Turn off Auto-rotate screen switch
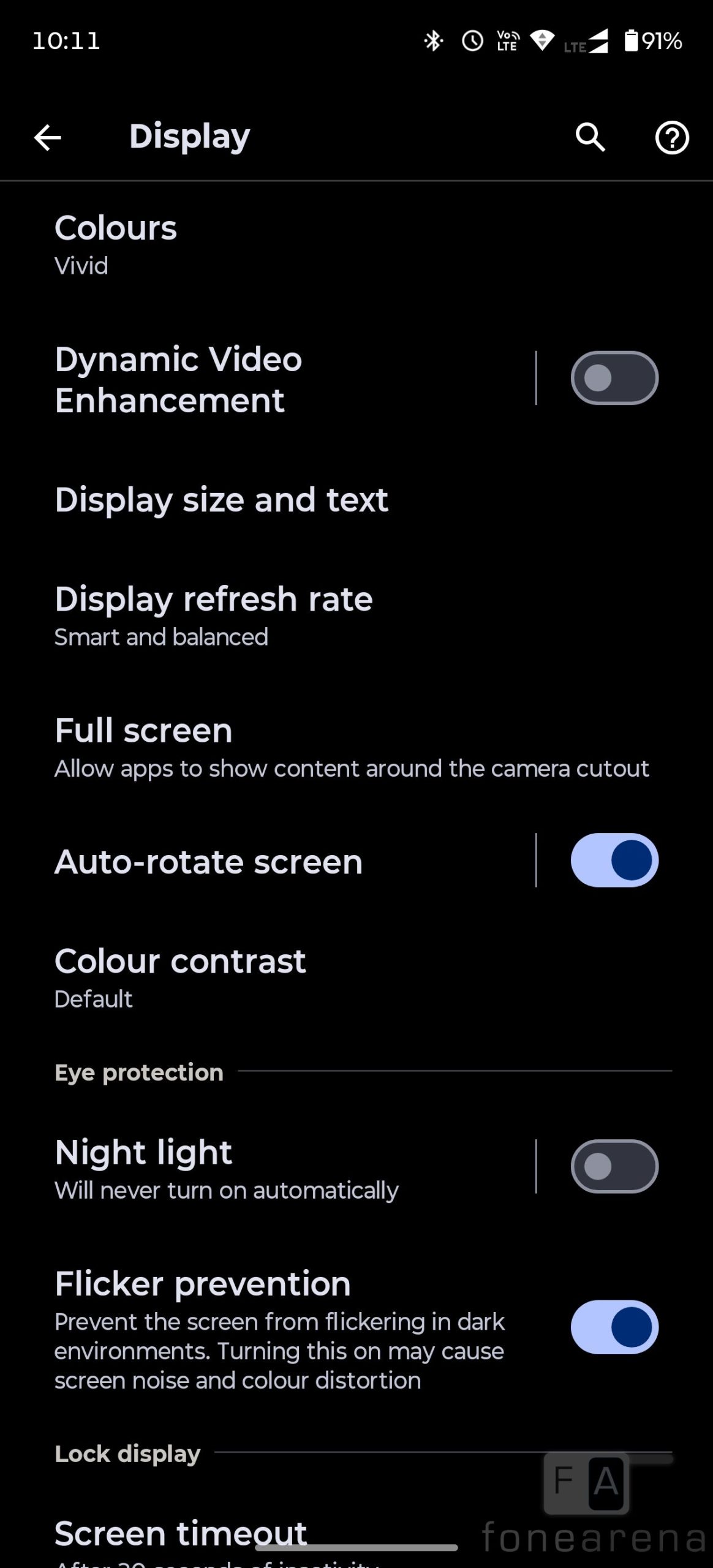713x1568 pixels. click(x=614, y=860)
